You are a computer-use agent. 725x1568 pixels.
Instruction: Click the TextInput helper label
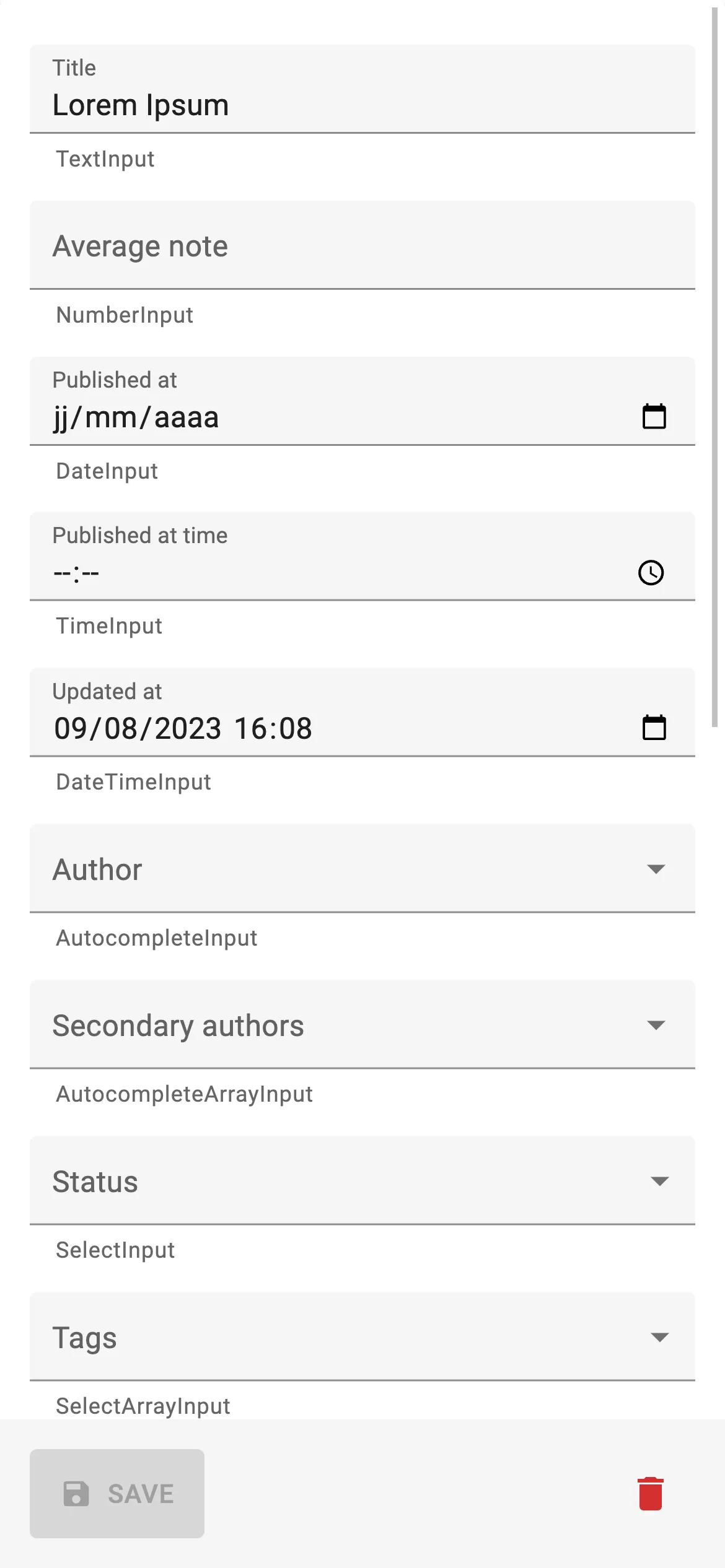pyautogui.click(x=105, y=159)
